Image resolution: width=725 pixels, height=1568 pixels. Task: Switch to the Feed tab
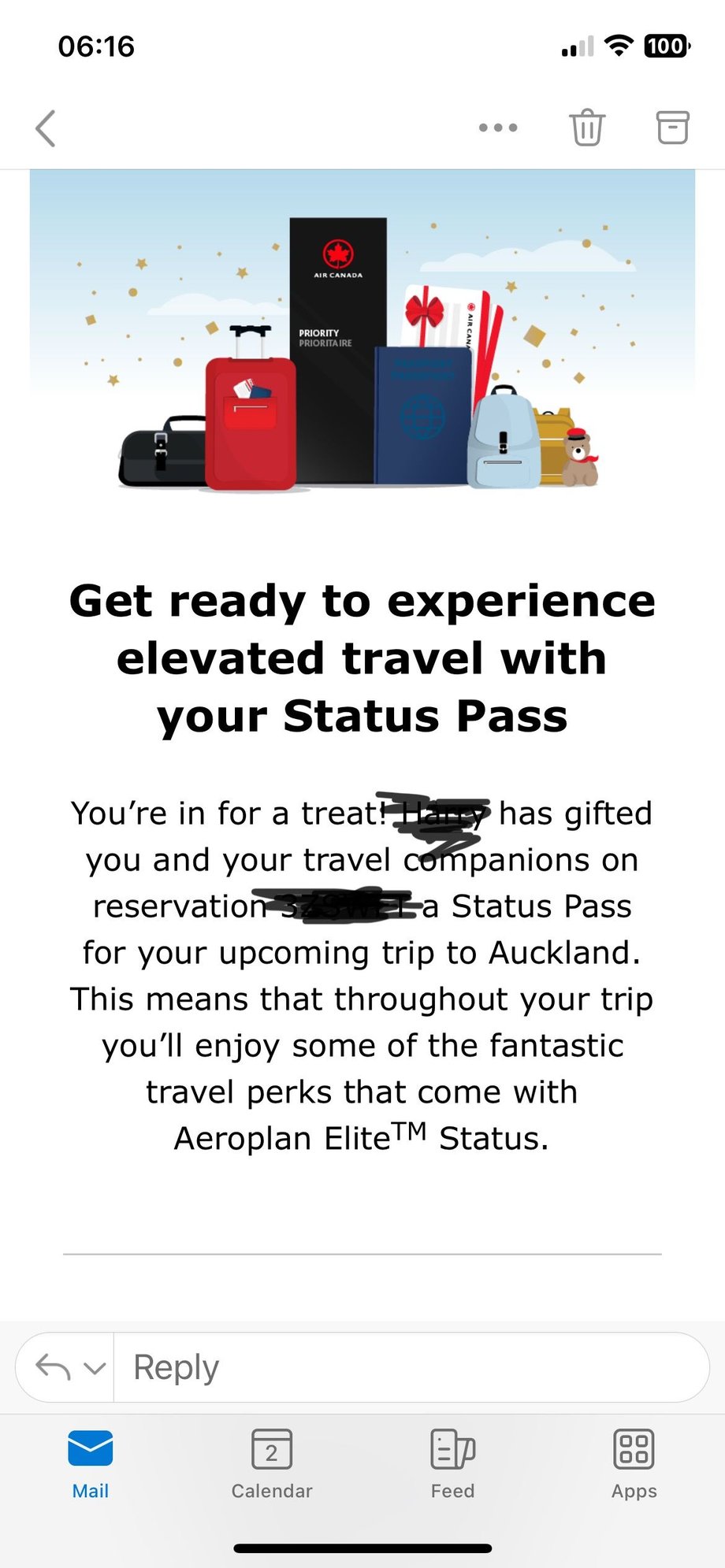pyautogui.click(x=452, y=1463)
